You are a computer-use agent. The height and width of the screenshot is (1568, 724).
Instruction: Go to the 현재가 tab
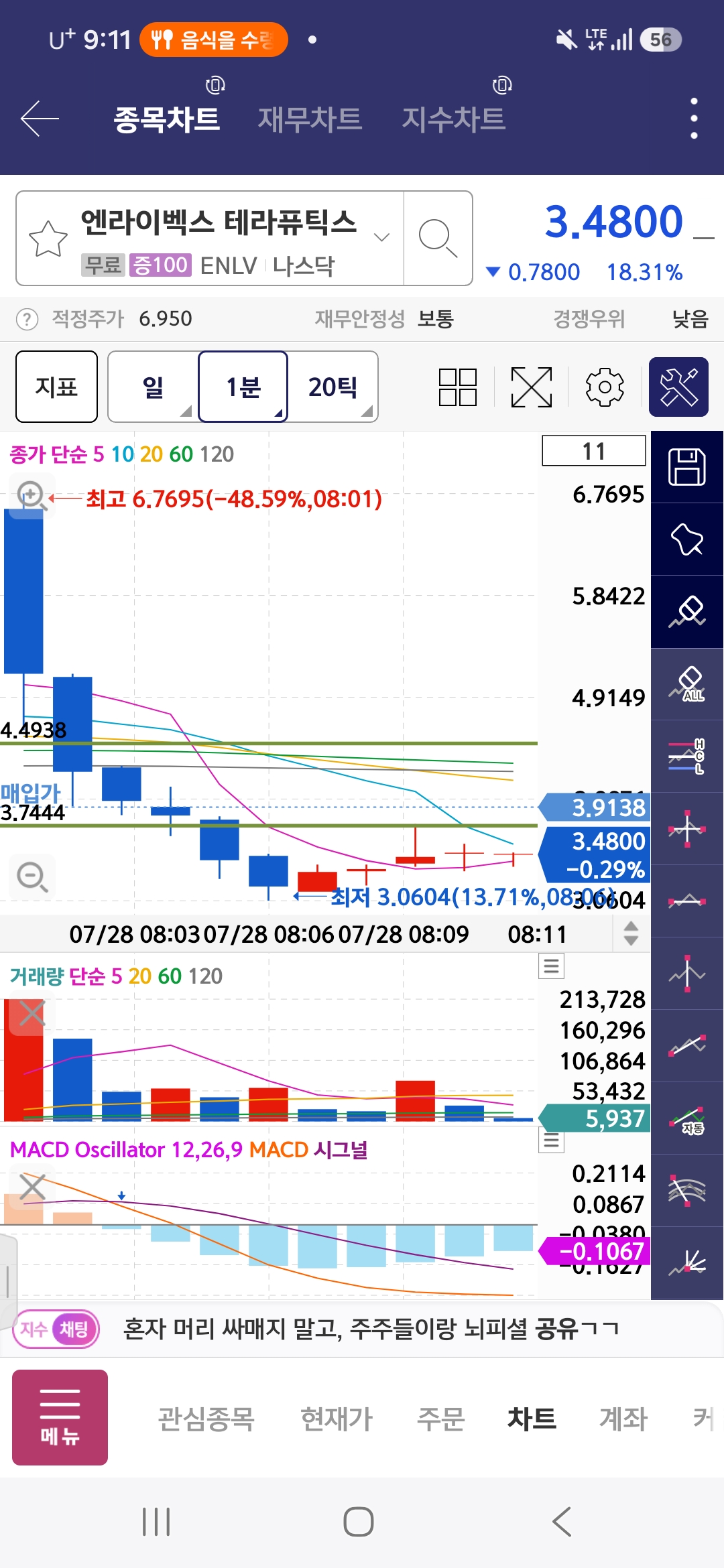pyautogui.click(x=337, y=1419)
